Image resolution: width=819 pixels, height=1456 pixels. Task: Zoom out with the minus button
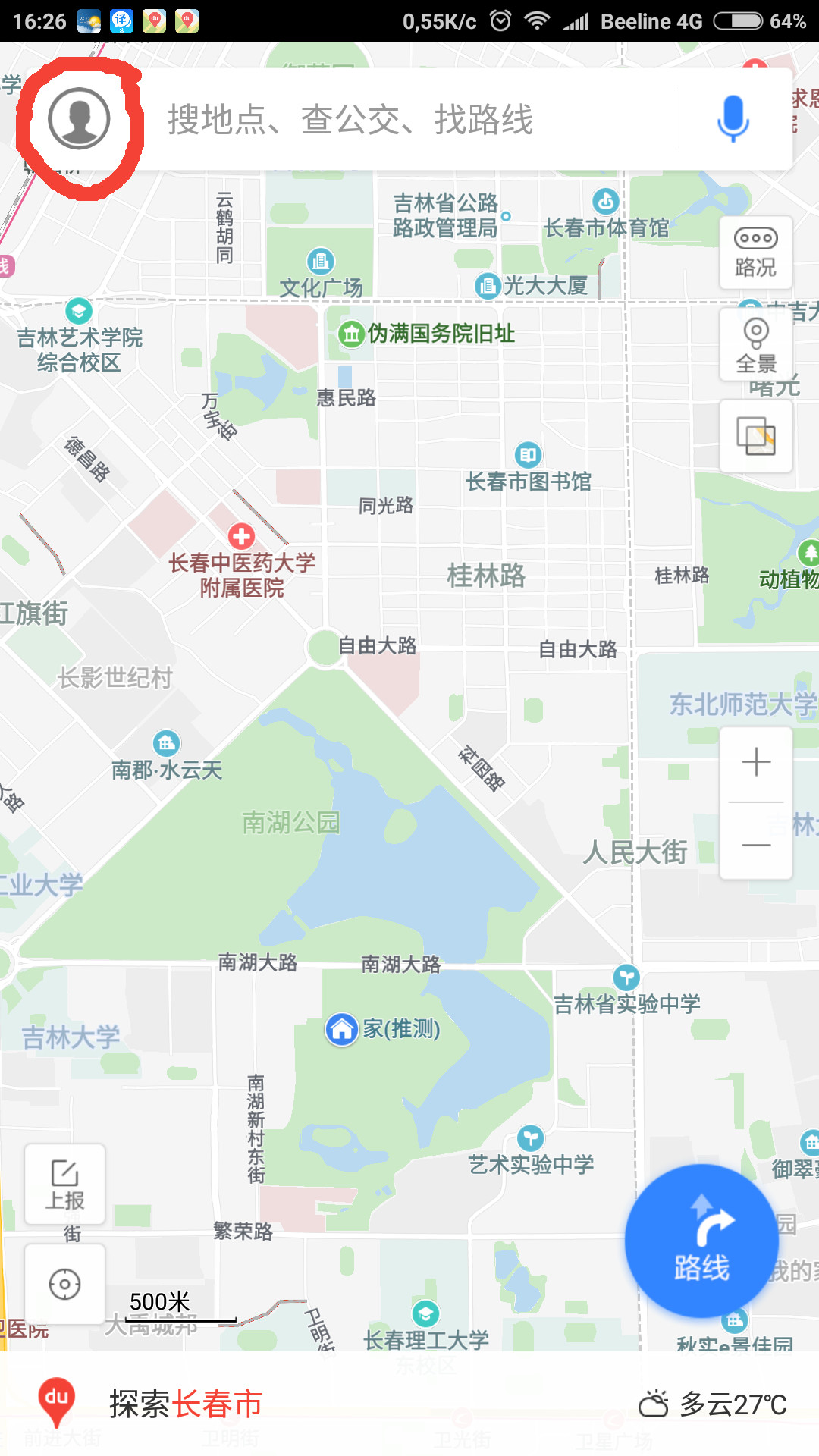pos(755,845)
